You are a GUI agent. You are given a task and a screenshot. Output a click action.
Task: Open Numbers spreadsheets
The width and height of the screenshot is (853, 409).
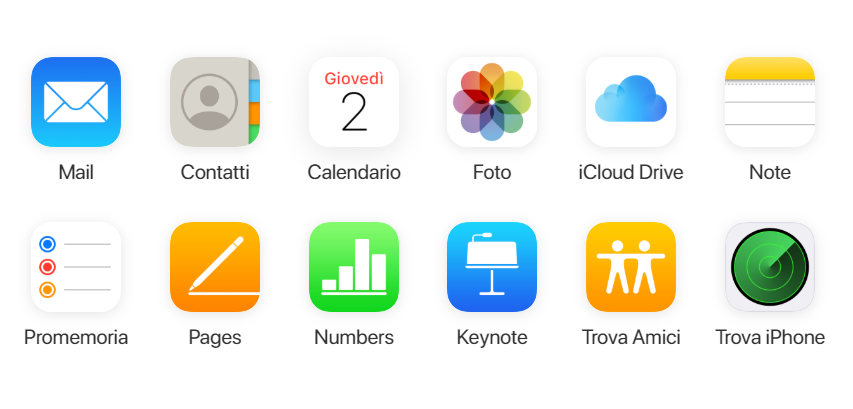point(354,267)
